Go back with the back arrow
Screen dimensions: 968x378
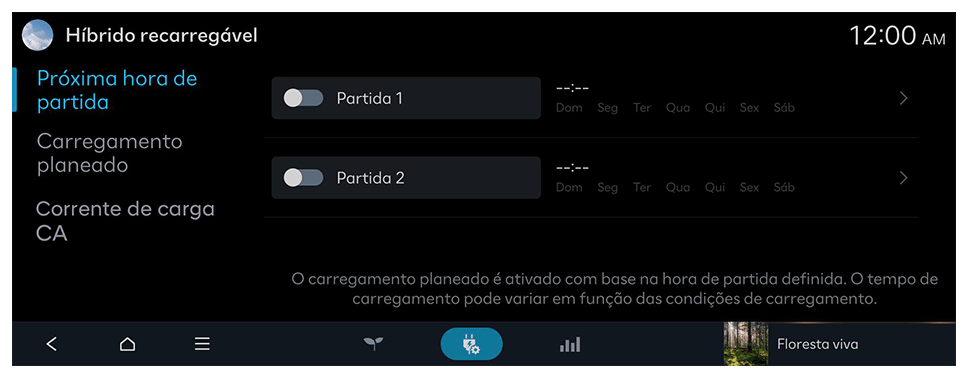click(x=52, y=344)
